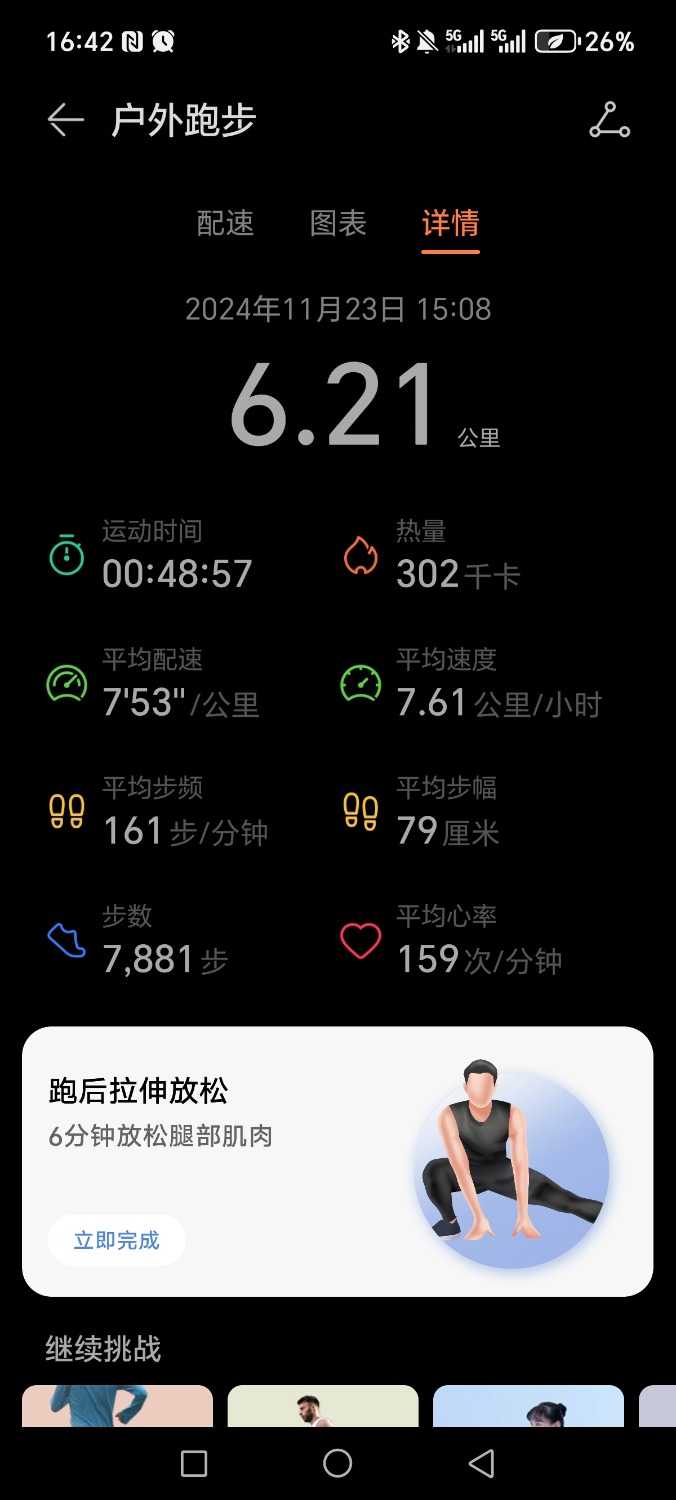Image resolution: width=676 pixels, height=1500 pixels.
Task: Tap the system home button
Action: [338, 1463]
